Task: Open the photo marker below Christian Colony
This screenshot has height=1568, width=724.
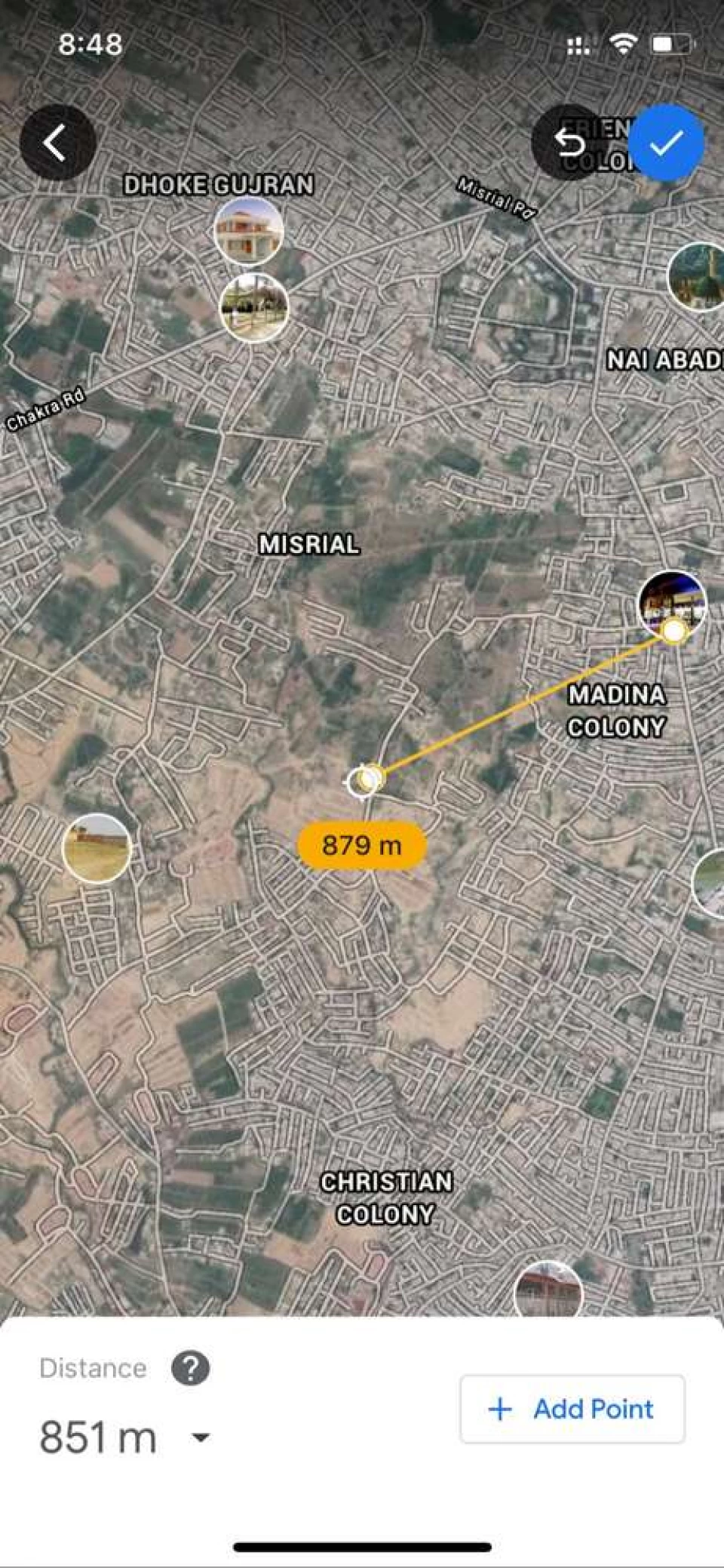Action: [x=548, y=1290]
